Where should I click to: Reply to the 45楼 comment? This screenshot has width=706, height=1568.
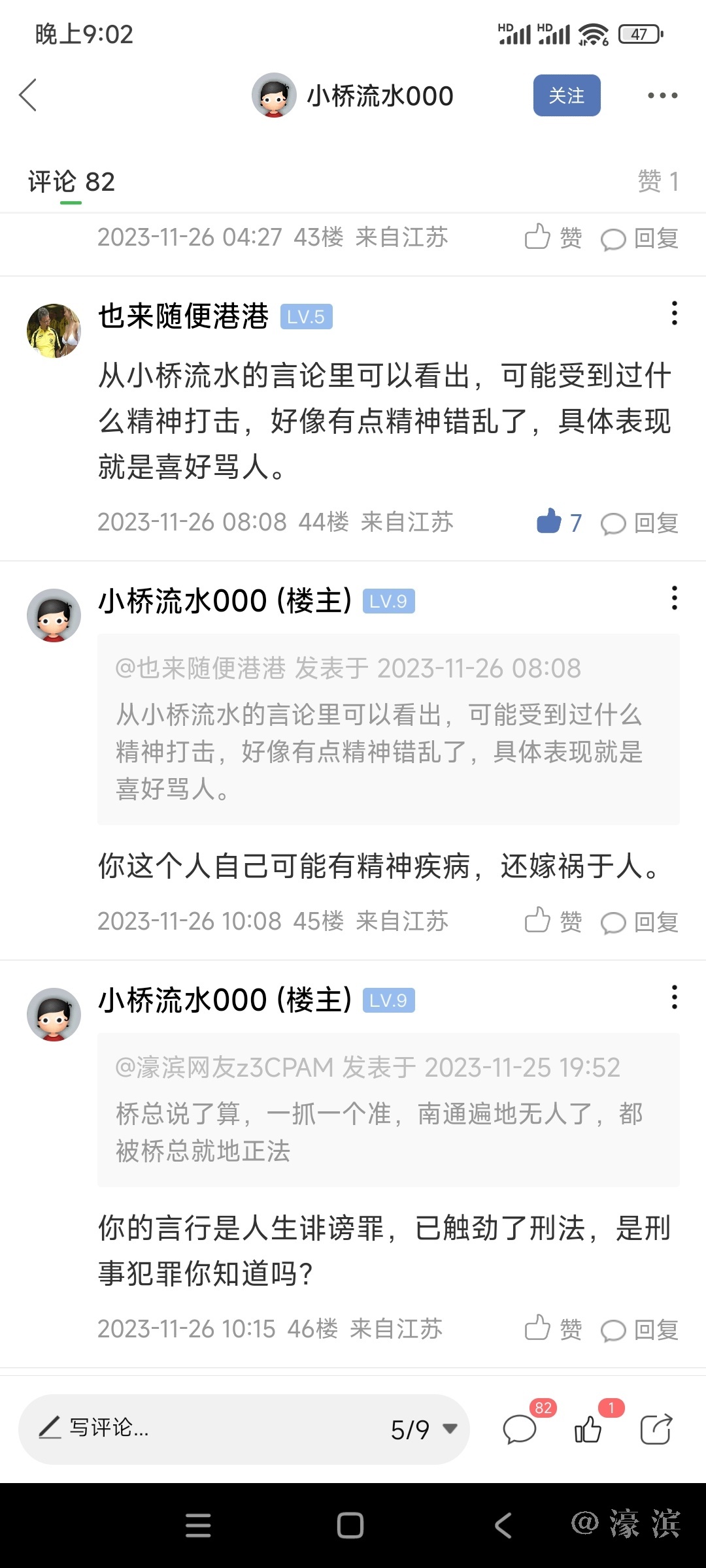coord(639,922)
